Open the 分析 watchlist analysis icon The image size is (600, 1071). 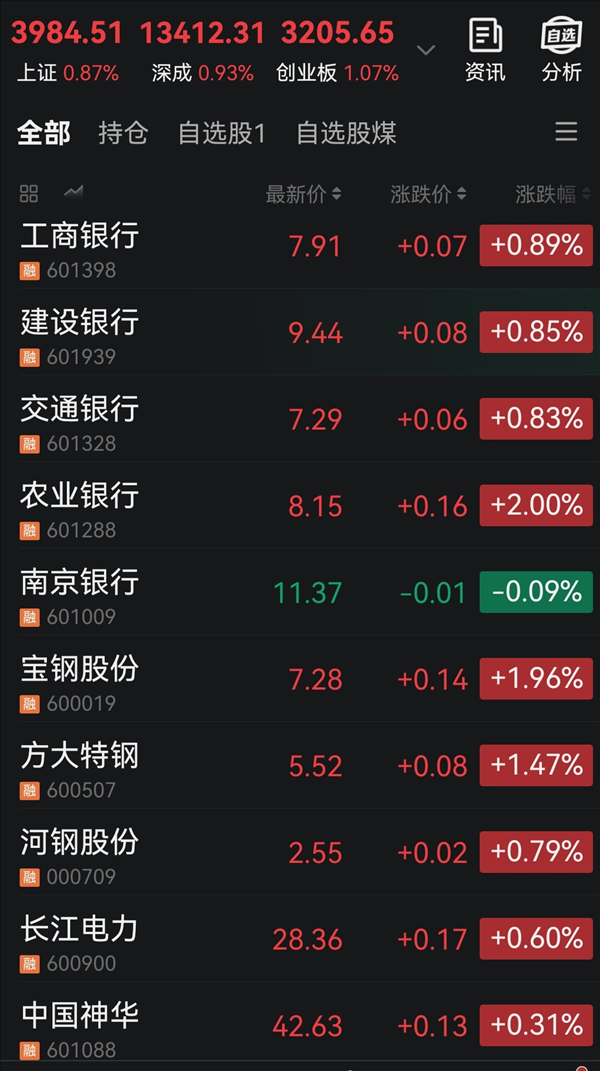pyautogui.click(x=561, y=49)
